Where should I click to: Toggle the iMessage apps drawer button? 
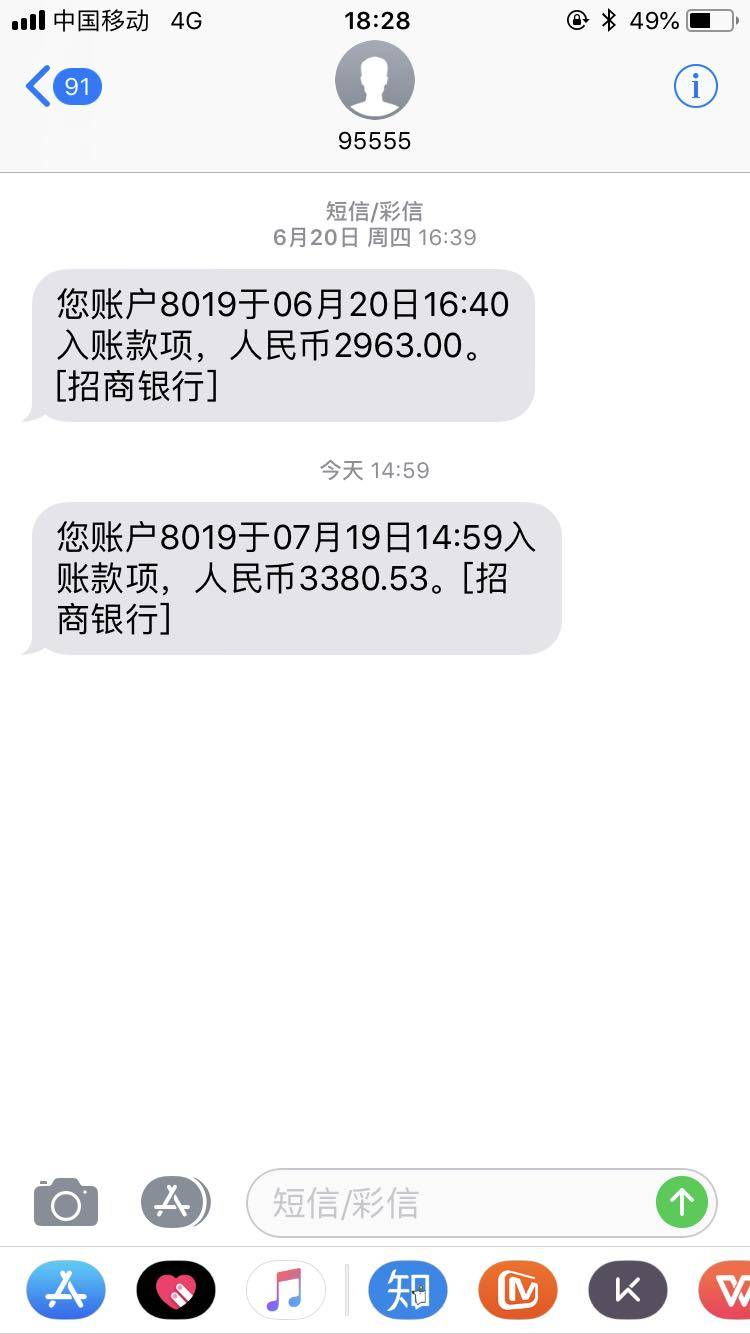[x=175, y=1202]
